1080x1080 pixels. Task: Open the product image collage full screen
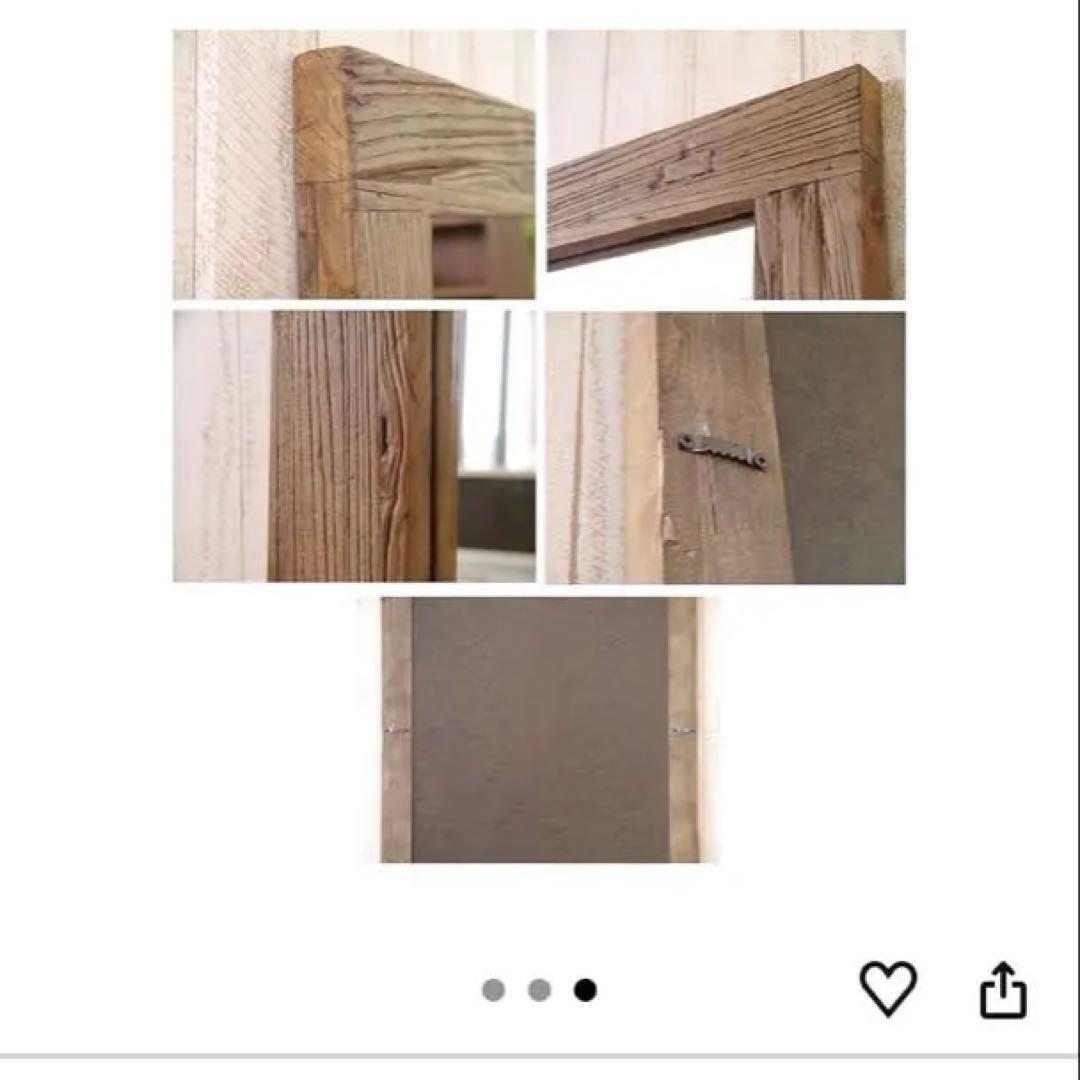click(x=539, y=446)
